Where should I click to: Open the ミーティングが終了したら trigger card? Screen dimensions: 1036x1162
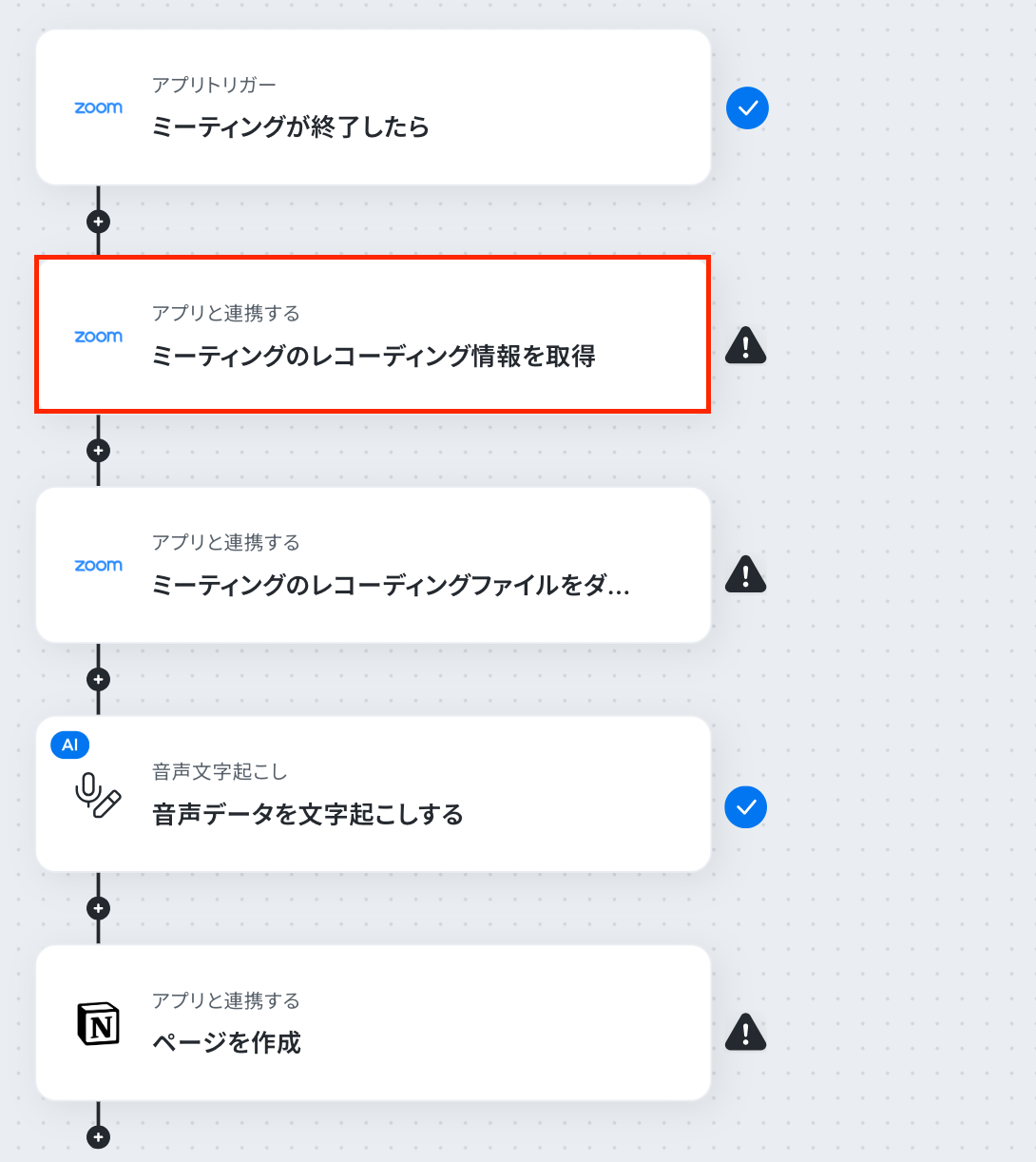click(x=373, y=107)
